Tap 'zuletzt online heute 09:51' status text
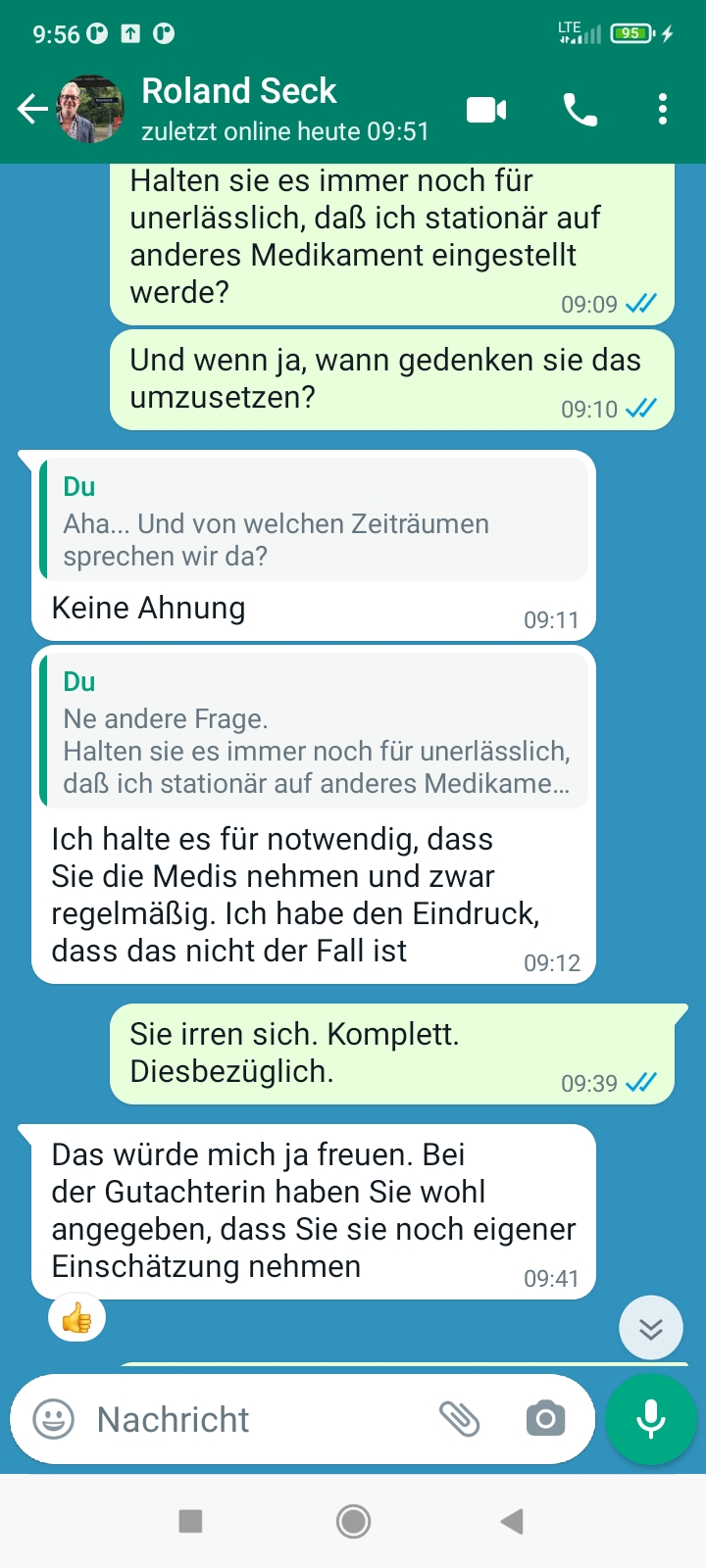This screenshot has height=1568, width=706. tap(287, 128)
